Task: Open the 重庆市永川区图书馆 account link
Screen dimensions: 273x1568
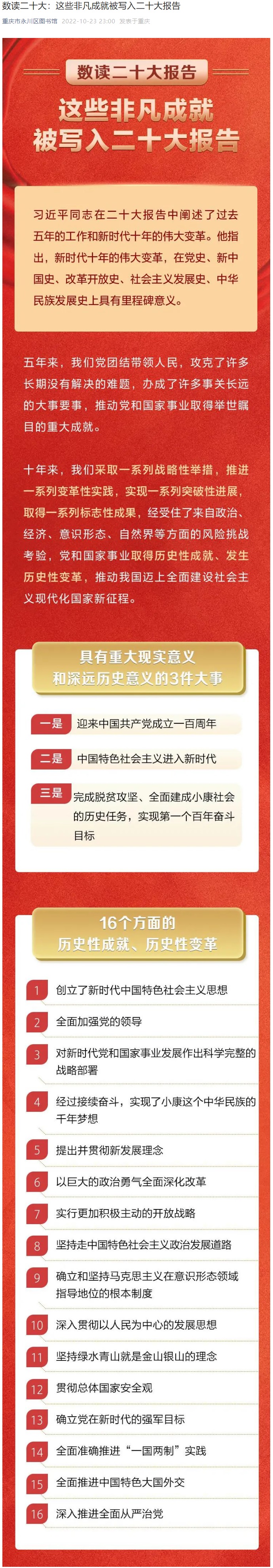Action: (30, 21)
